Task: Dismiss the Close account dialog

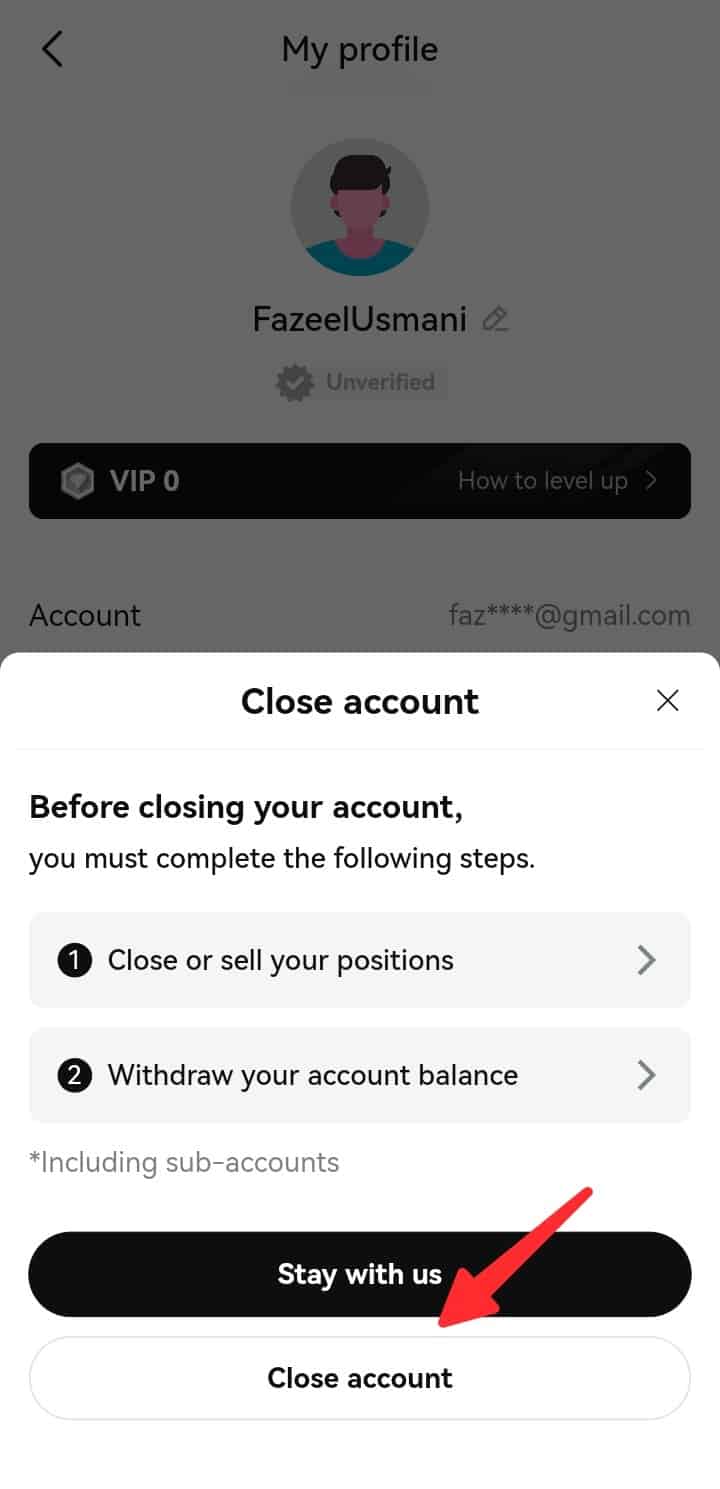Action: [x=667, y=700]
